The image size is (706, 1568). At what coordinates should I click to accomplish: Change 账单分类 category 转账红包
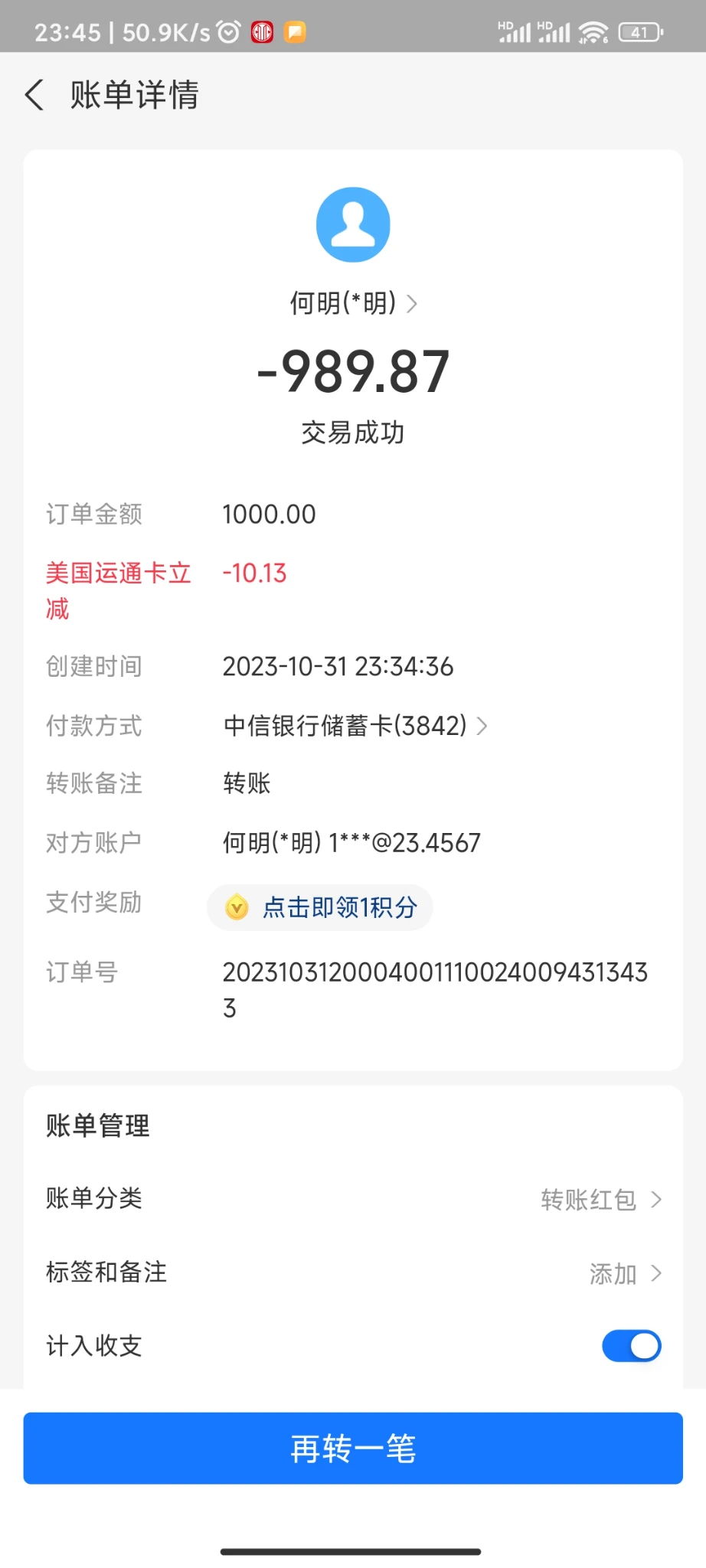pyautogui.click(x=600, y=1199)
